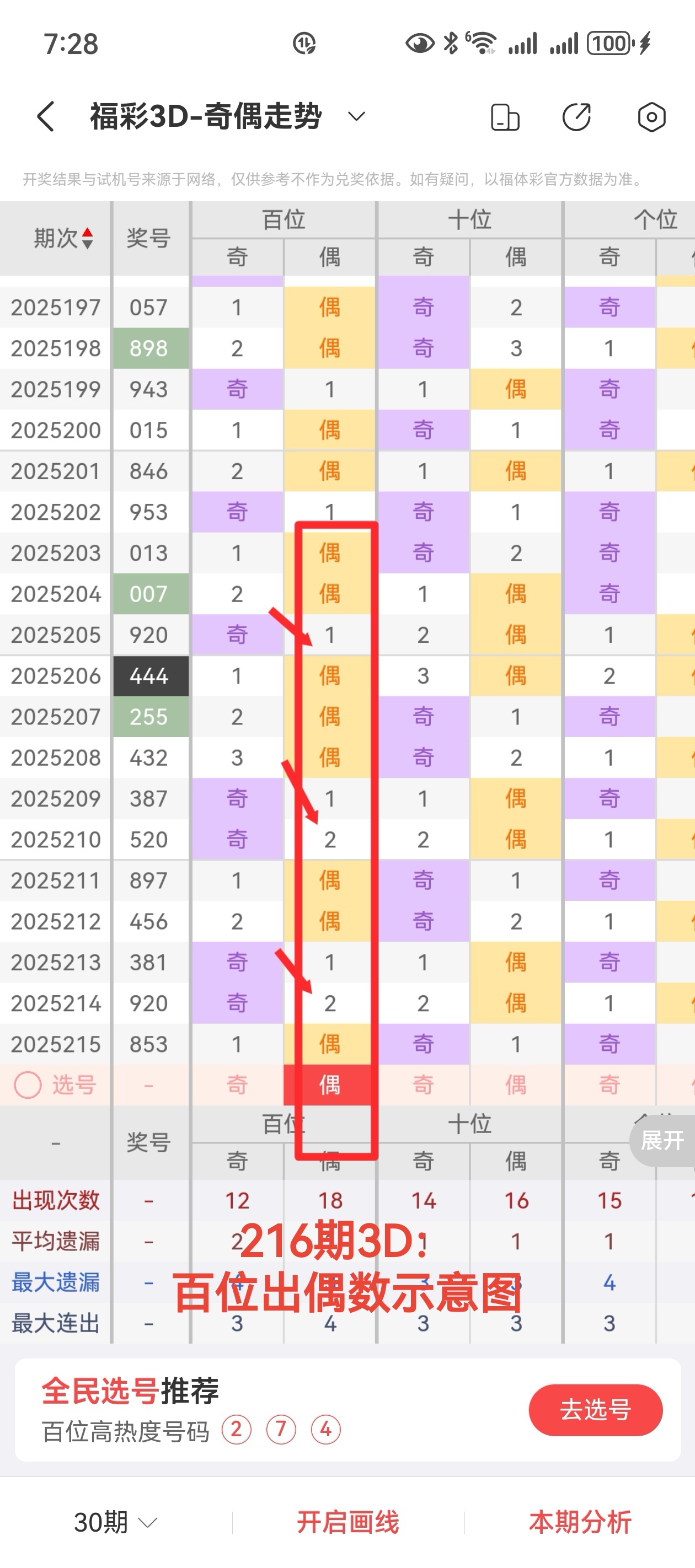The image size is (695, 1568).
Task: Enable line drawing with 开启画线
Action: pyautogui.click(x=348, y=1522)
